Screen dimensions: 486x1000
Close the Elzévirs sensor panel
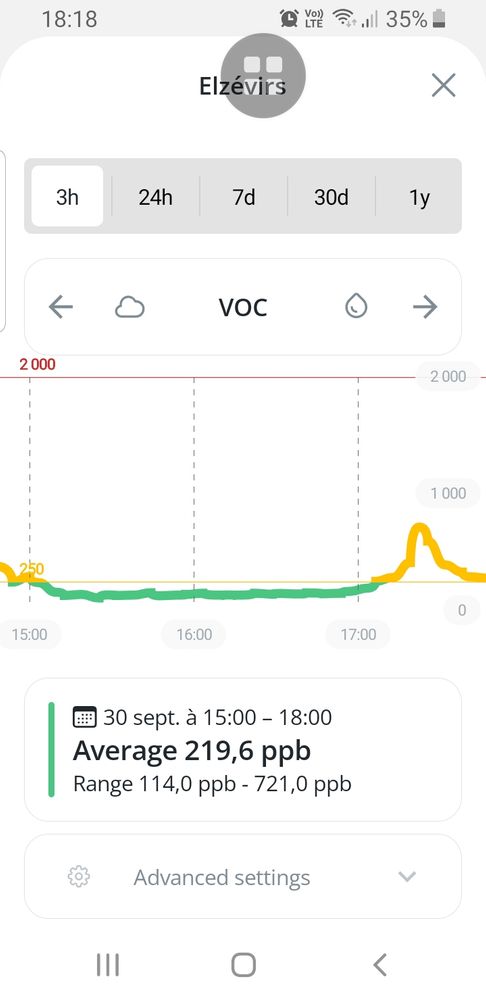click(x=443, y=85)
